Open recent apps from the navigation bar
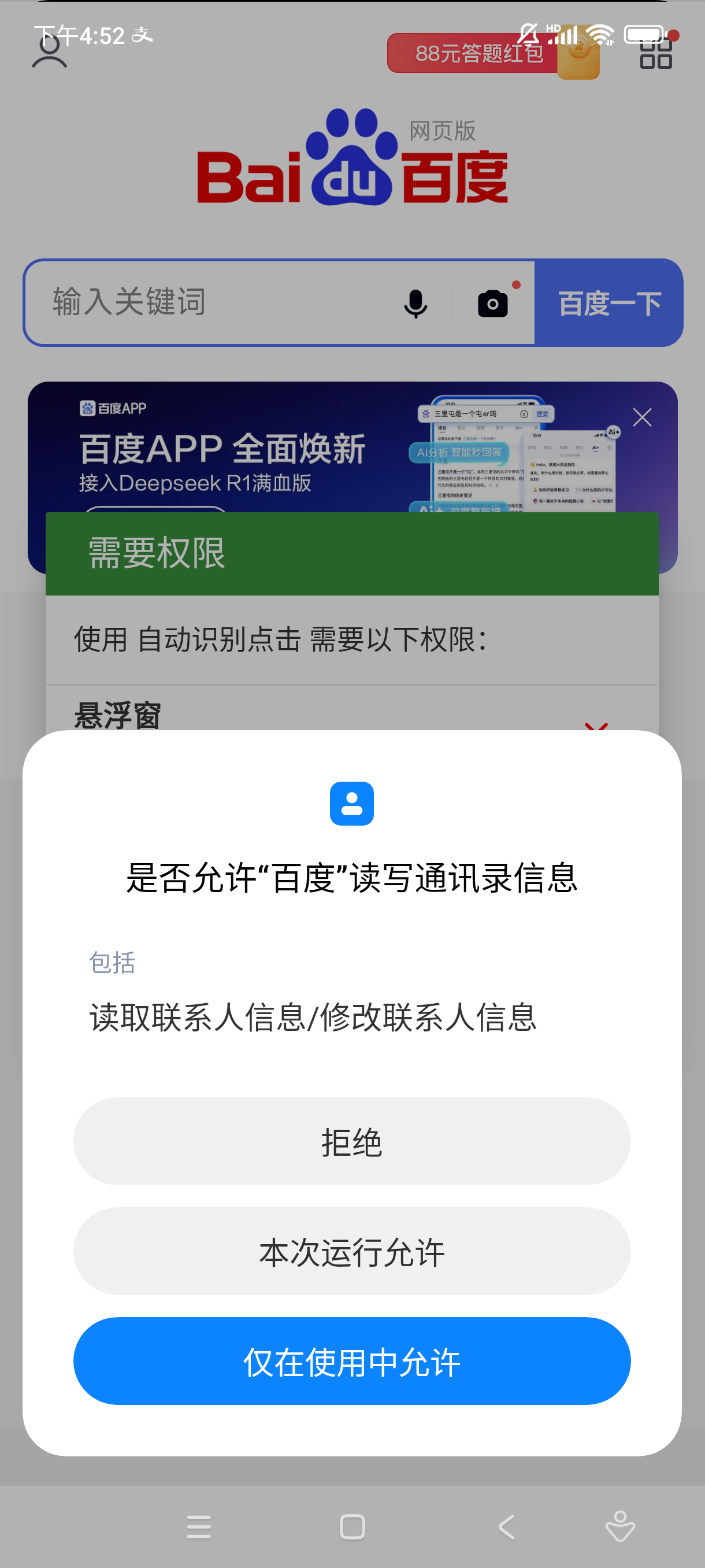The height and width of the screenshot is (1568, 705). [x=199, y=1526]
